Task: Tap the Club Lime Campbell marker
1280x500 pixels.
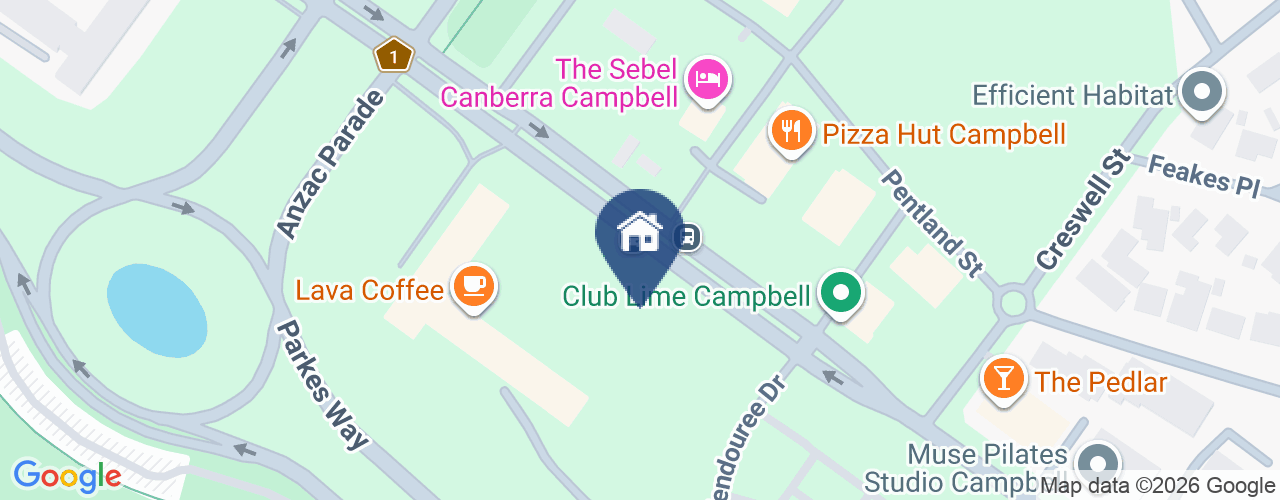Action: click(841, 293)
